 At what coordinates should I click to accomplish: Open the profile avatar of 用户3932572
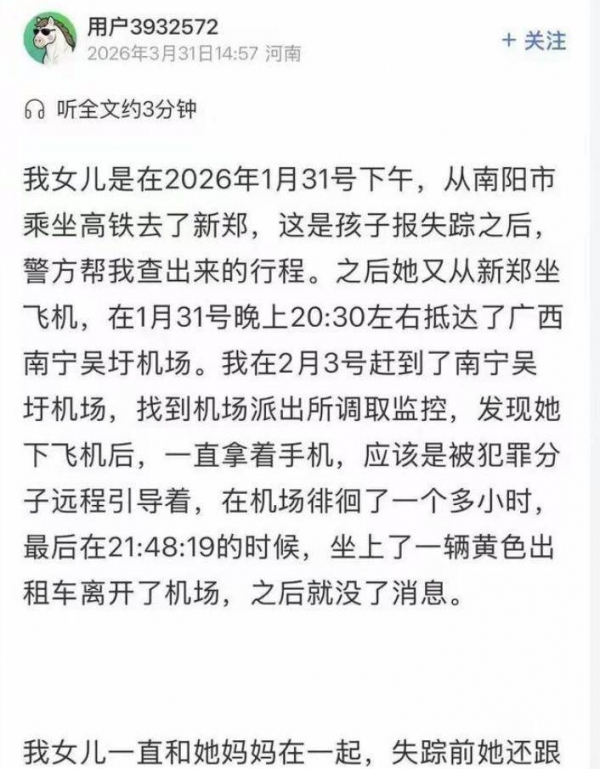coord(50,40)
